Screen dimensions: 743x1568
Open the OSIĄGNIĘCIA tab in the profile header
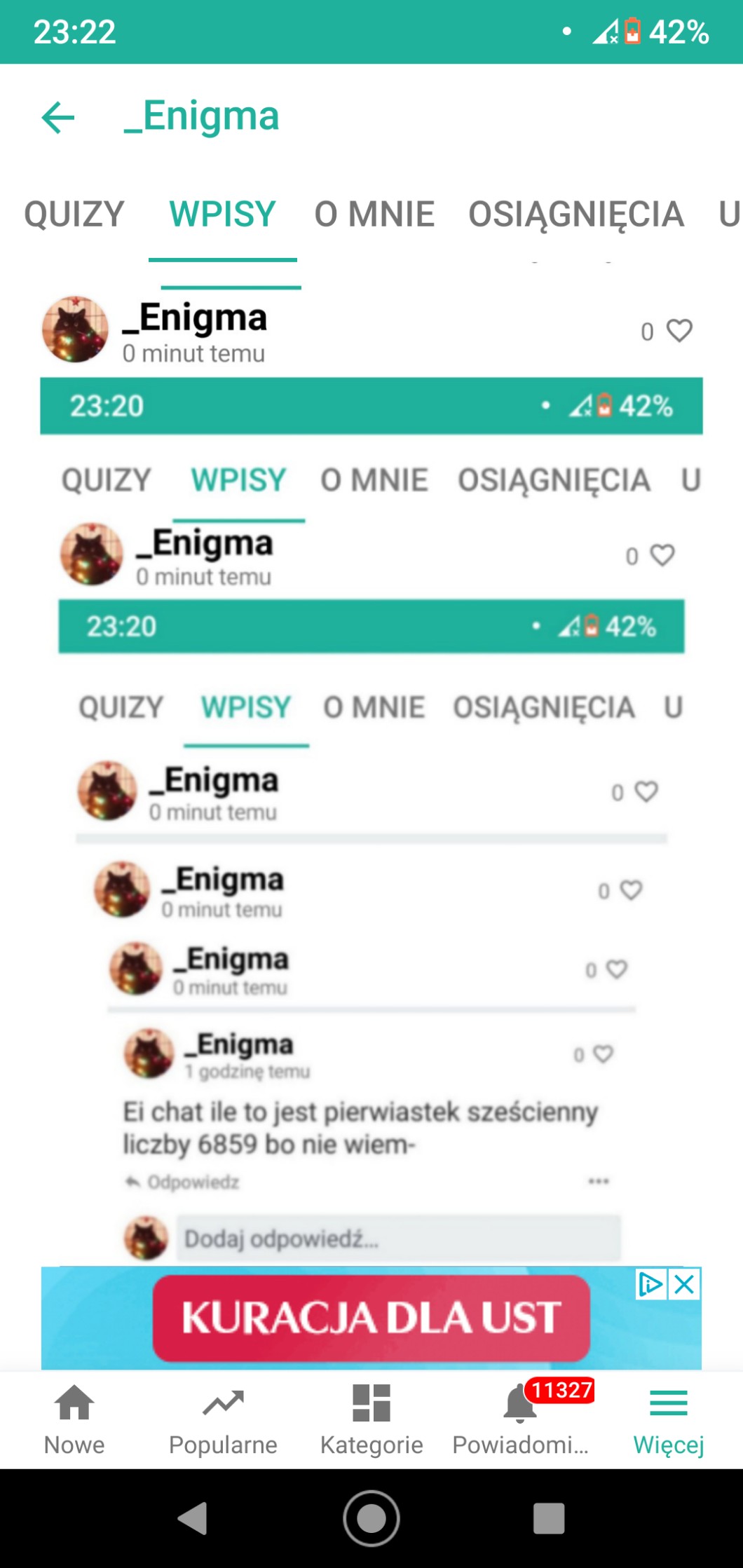(575, 214)
